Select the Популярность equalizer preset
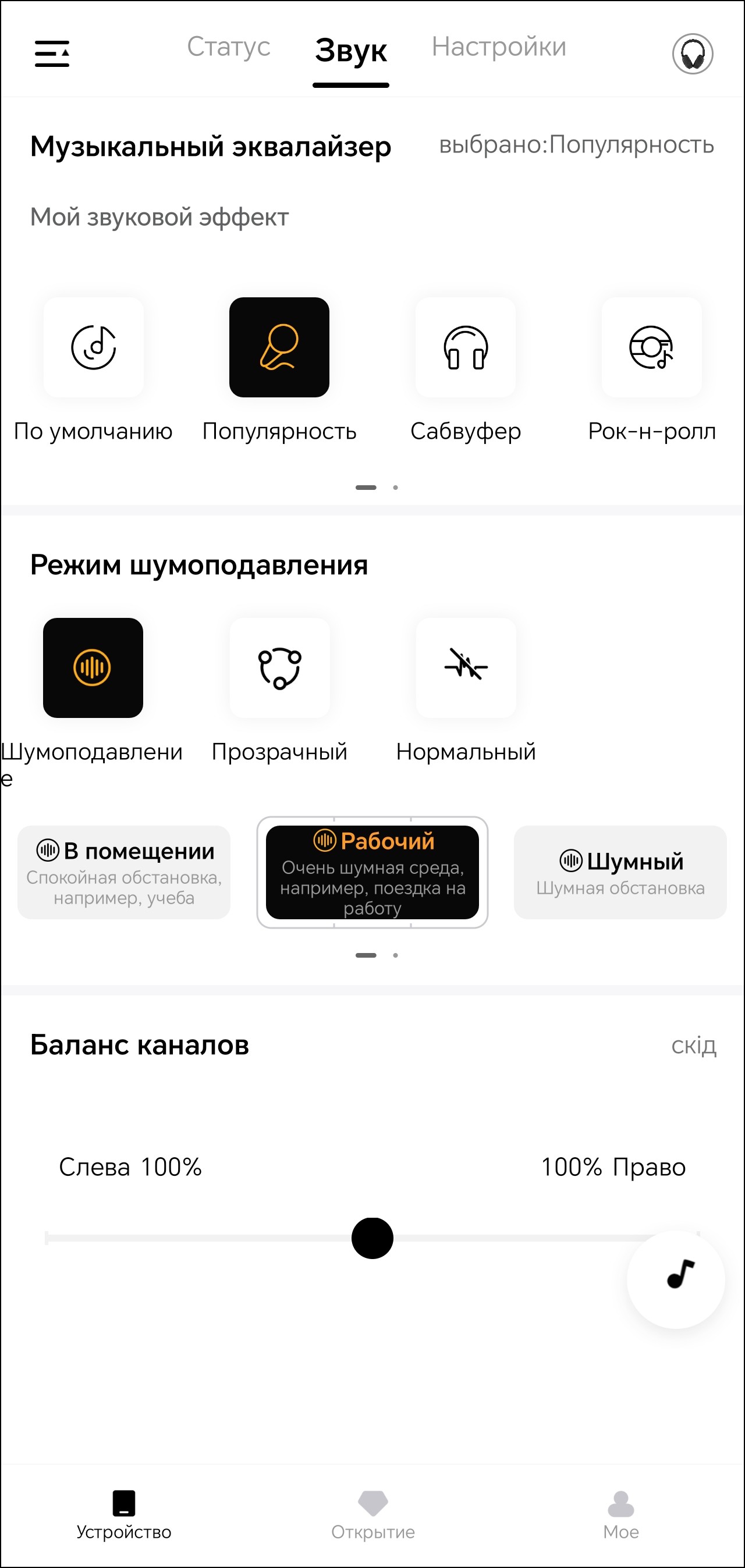 click(279, 347)
